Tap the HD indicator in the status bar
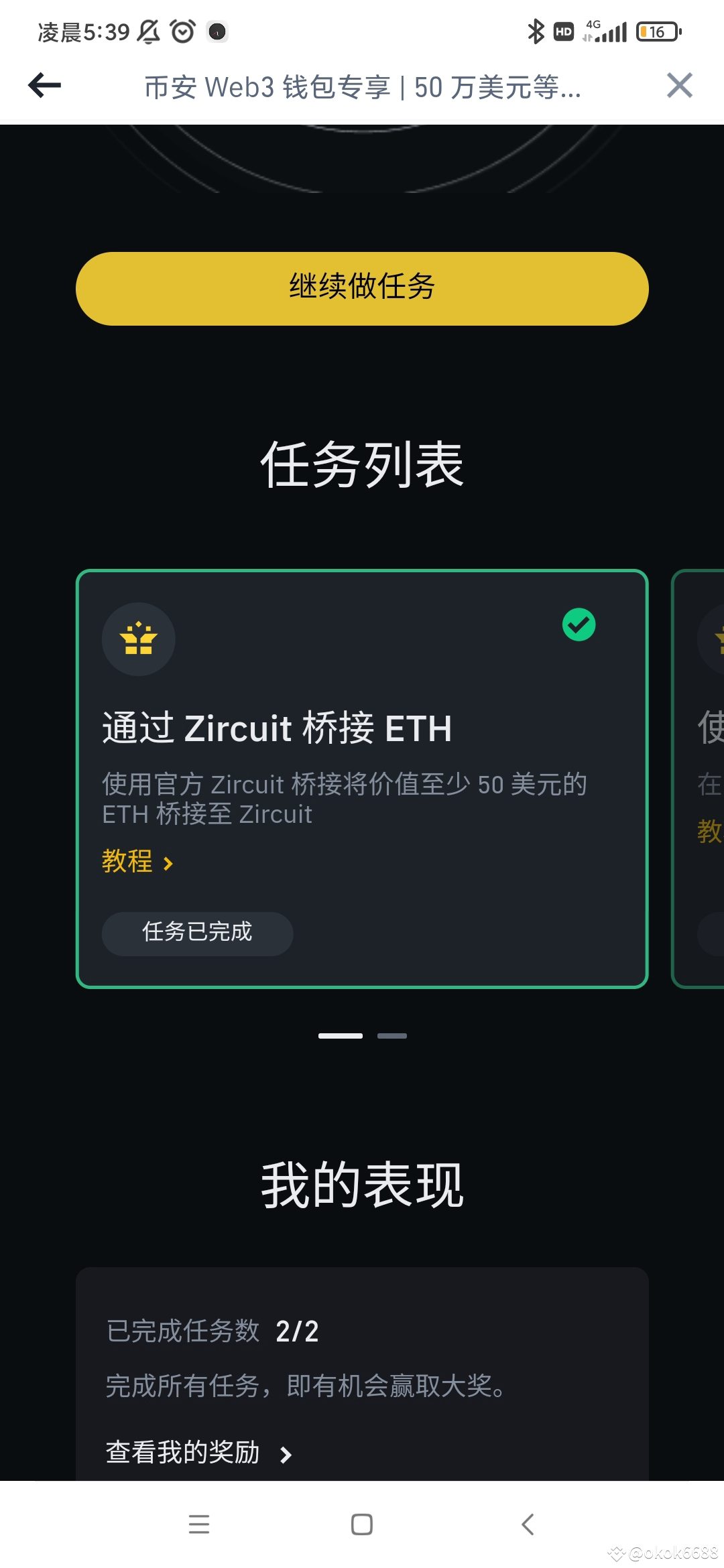 pyautogui.click(x=564, y=31)
